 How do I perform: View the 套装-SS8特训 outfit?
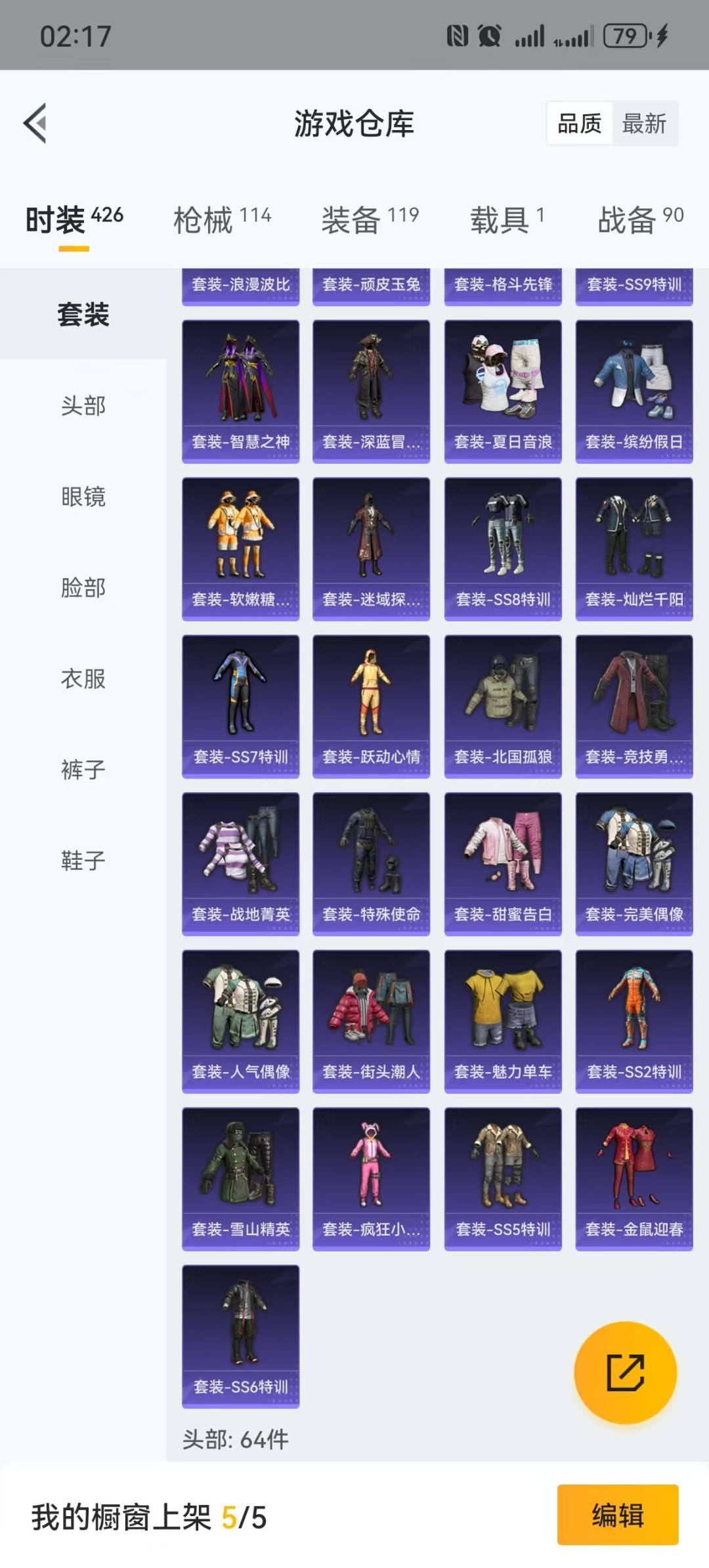pyautogui.click(x=504, y=549)
